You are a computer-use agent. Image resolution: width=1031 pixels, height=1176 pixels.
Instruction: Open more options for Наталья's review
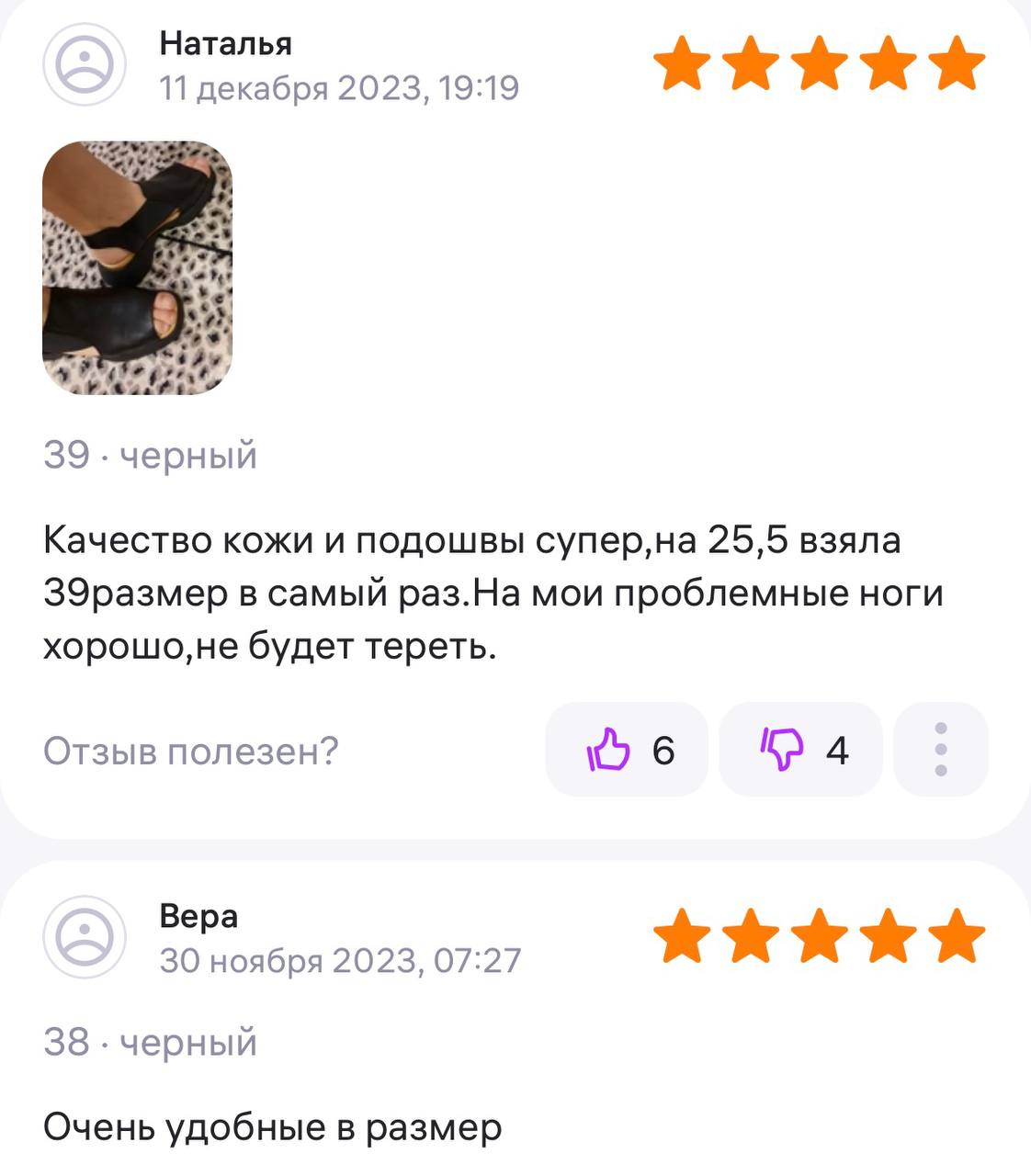940,750
